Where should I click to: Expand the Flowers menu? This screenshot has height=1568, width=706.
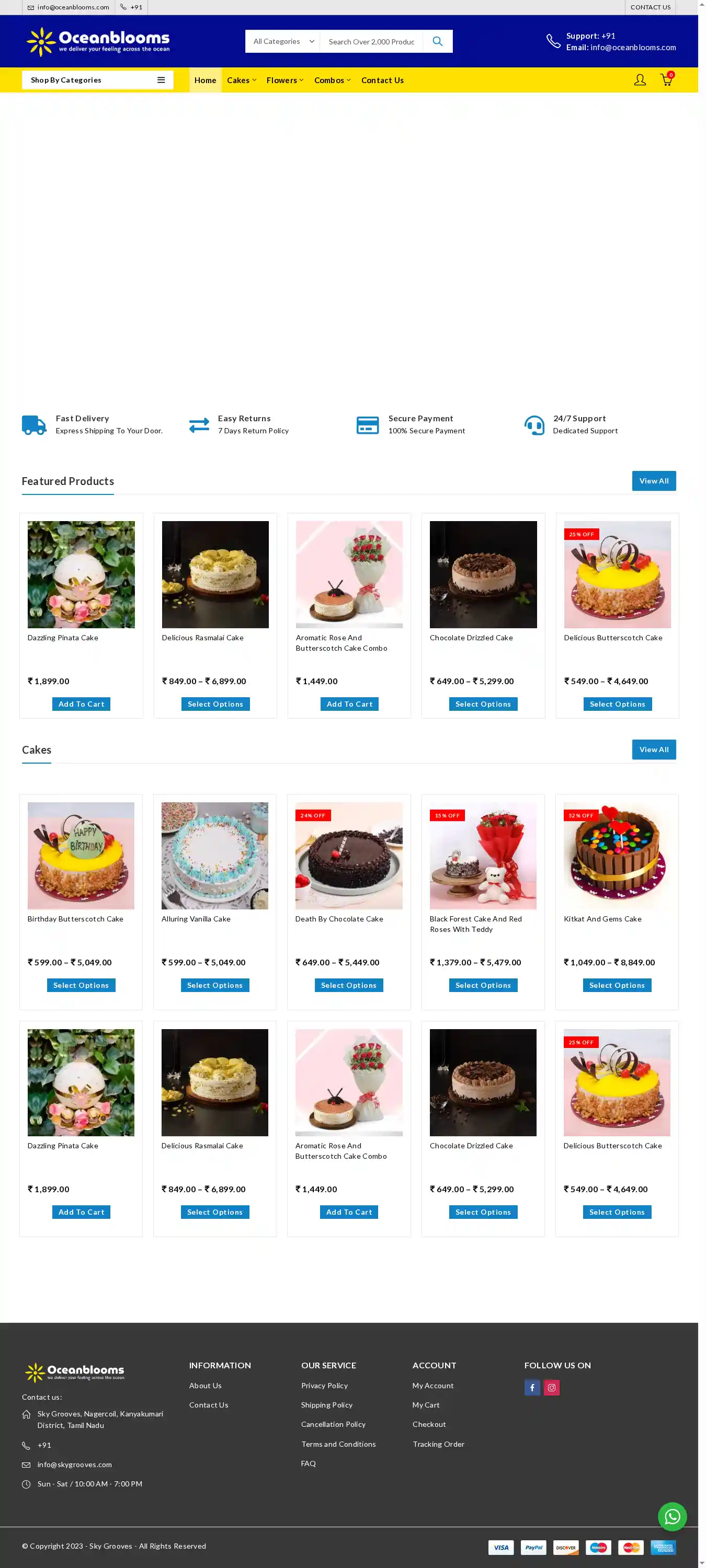tap(284, 80)
